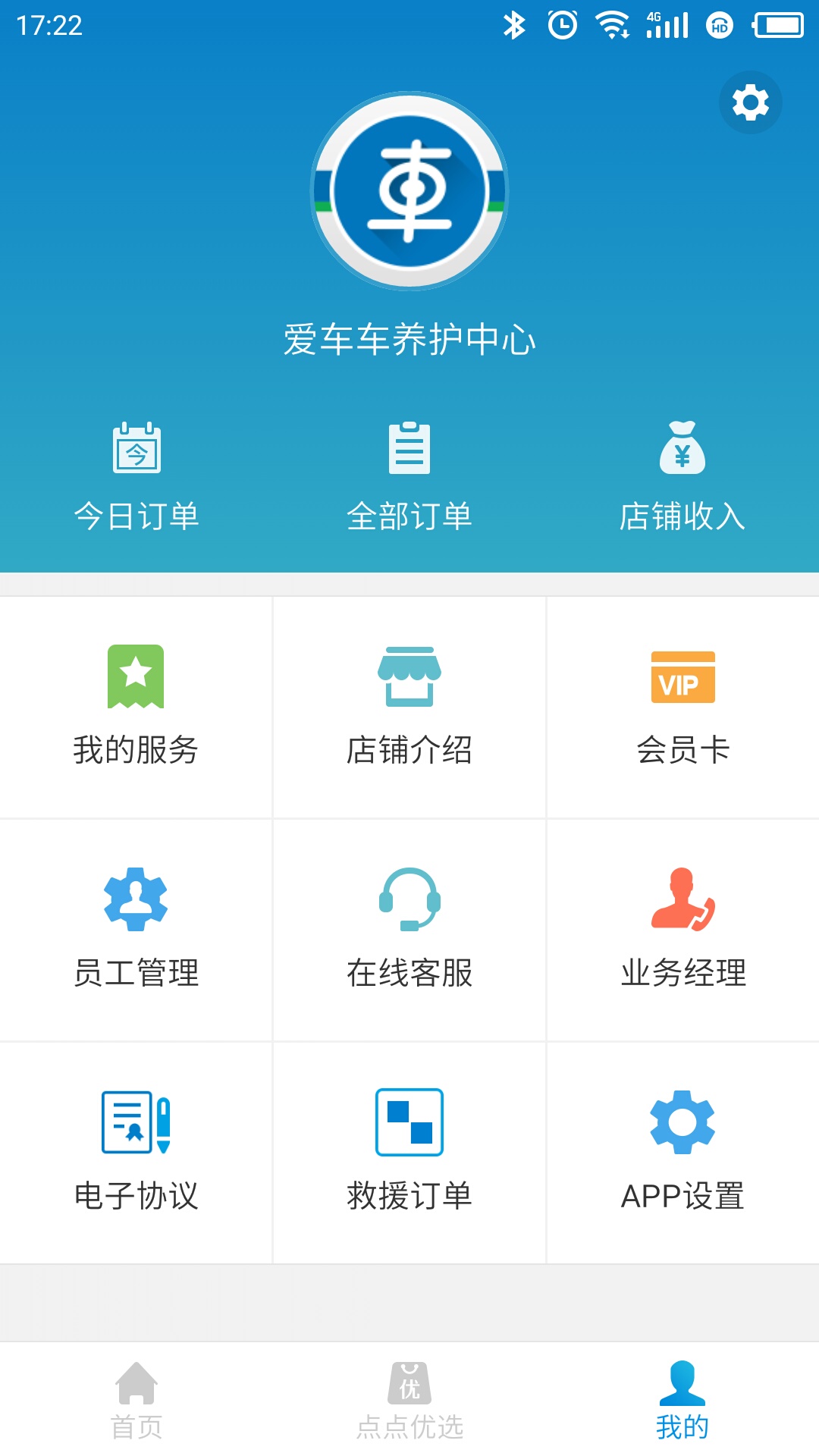Open 业务经理 (business manager)
The image size is (819, 1456).
click(x=682, y=930)
